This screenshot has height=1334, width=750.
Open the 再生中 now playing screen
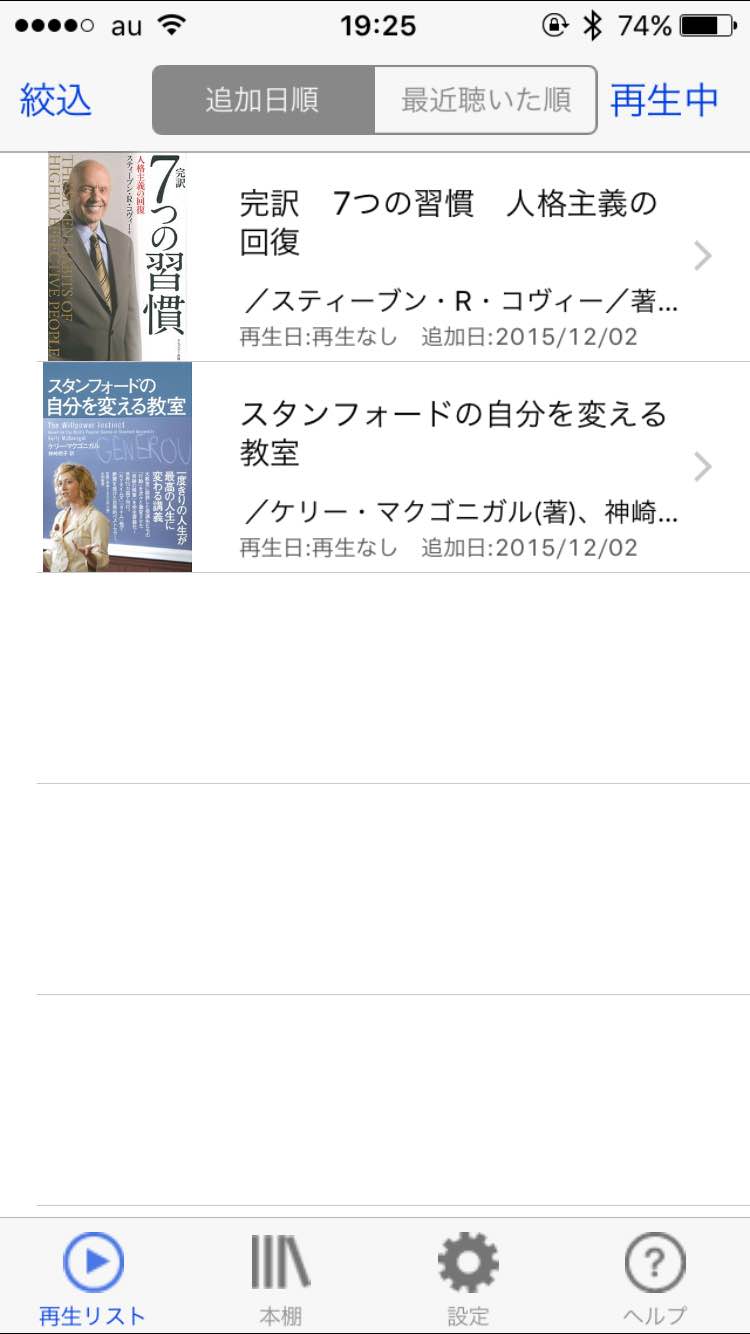pos(665,100)
